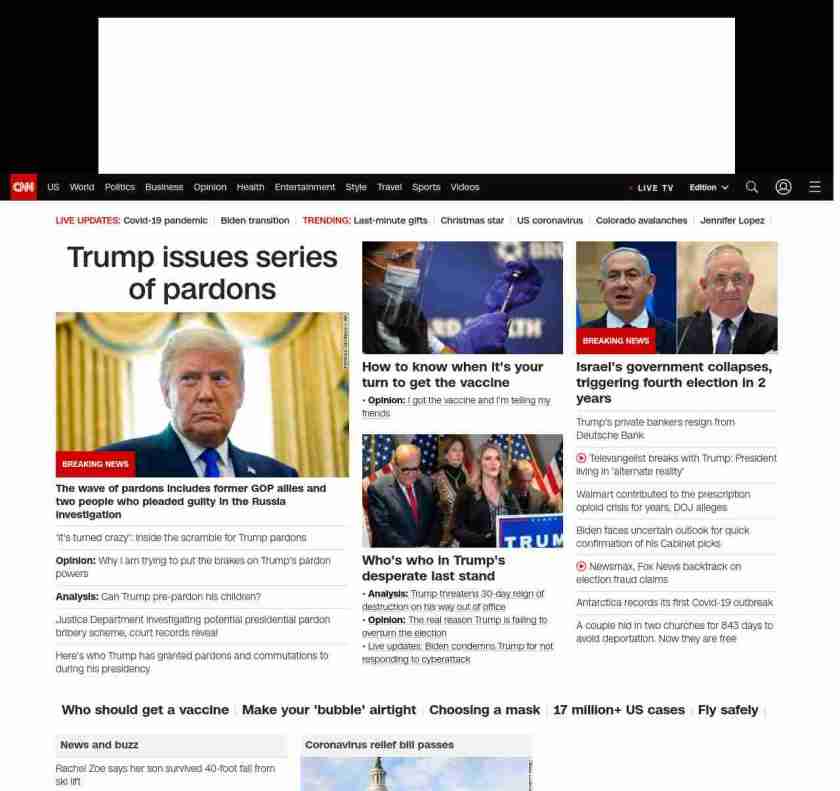Expand the Edition dropdown
Image resolution: width=840 pixels, height=791 pixels.
708,188
